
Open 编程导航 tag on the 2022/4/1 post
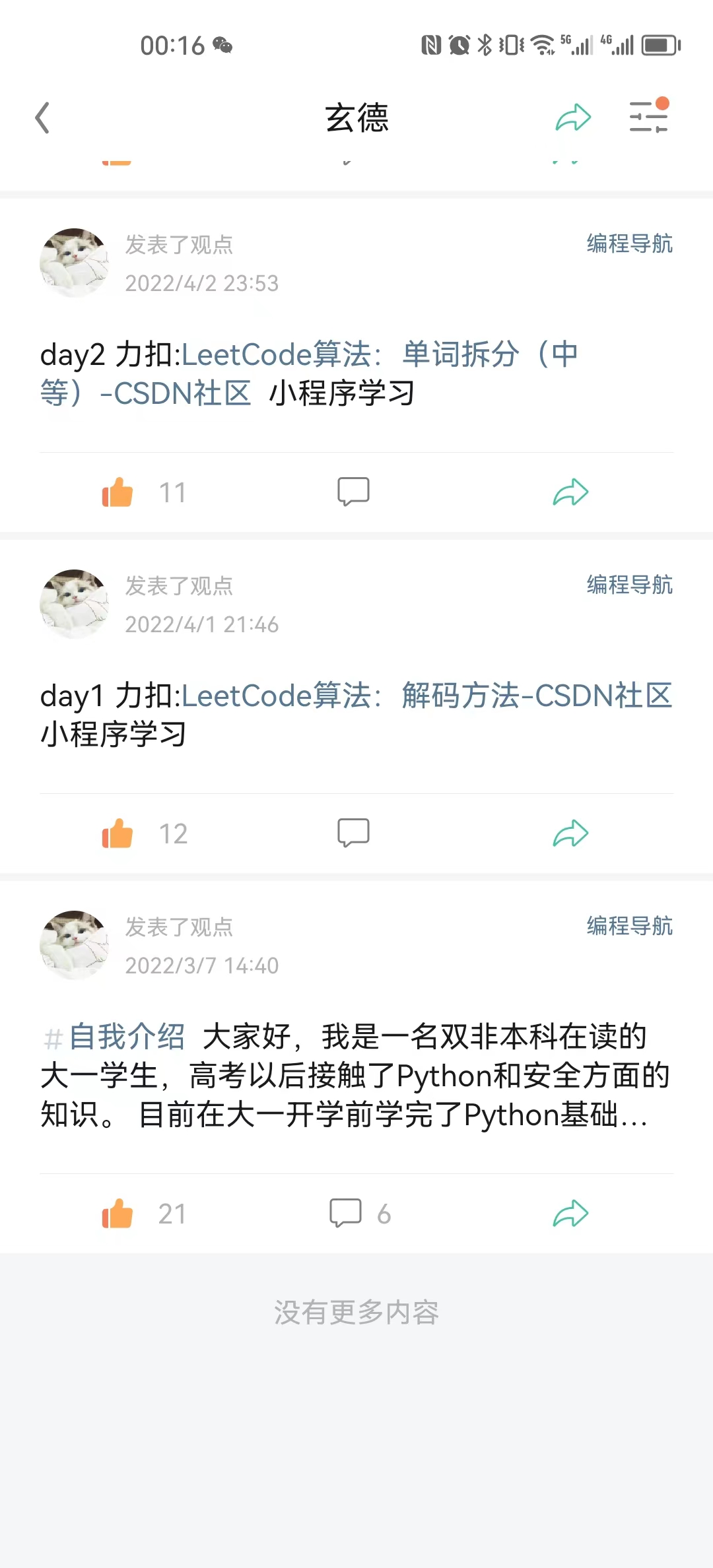pos(629,585)
